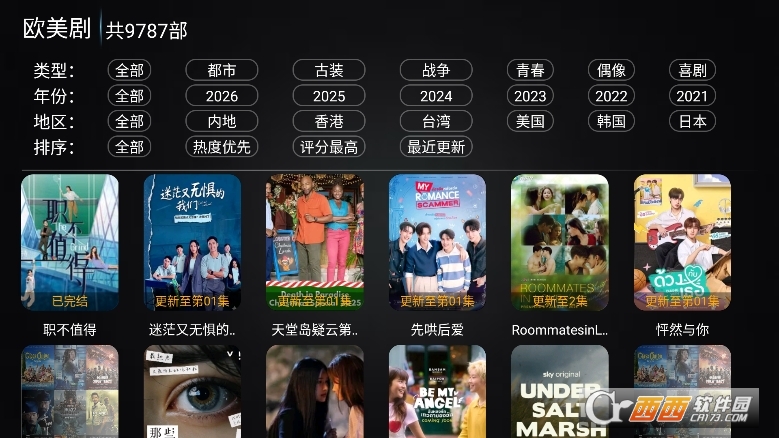Sort by 评分最高
Image resolution: width=779 pixels, height=438 pixels.
pyautogui.click(x=329, y=147)
